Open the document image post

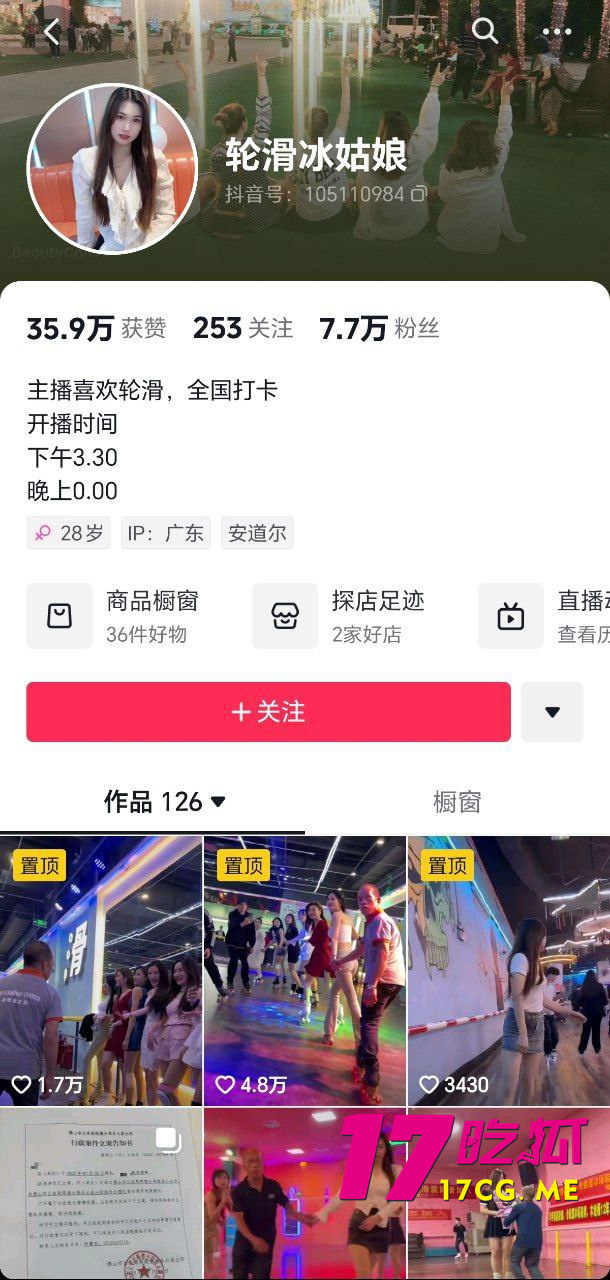point(100,1192)
